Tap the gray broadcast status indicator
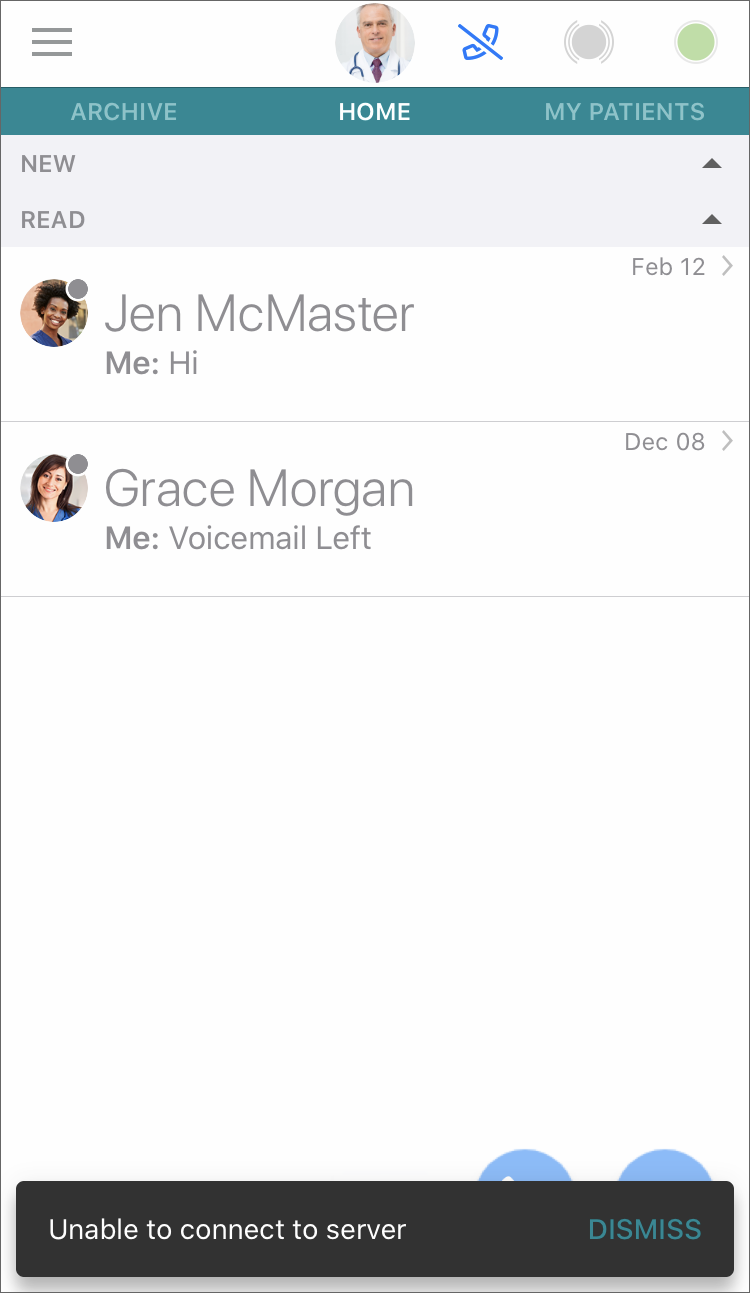750x1293 pixels. click(x=589, y=42)
